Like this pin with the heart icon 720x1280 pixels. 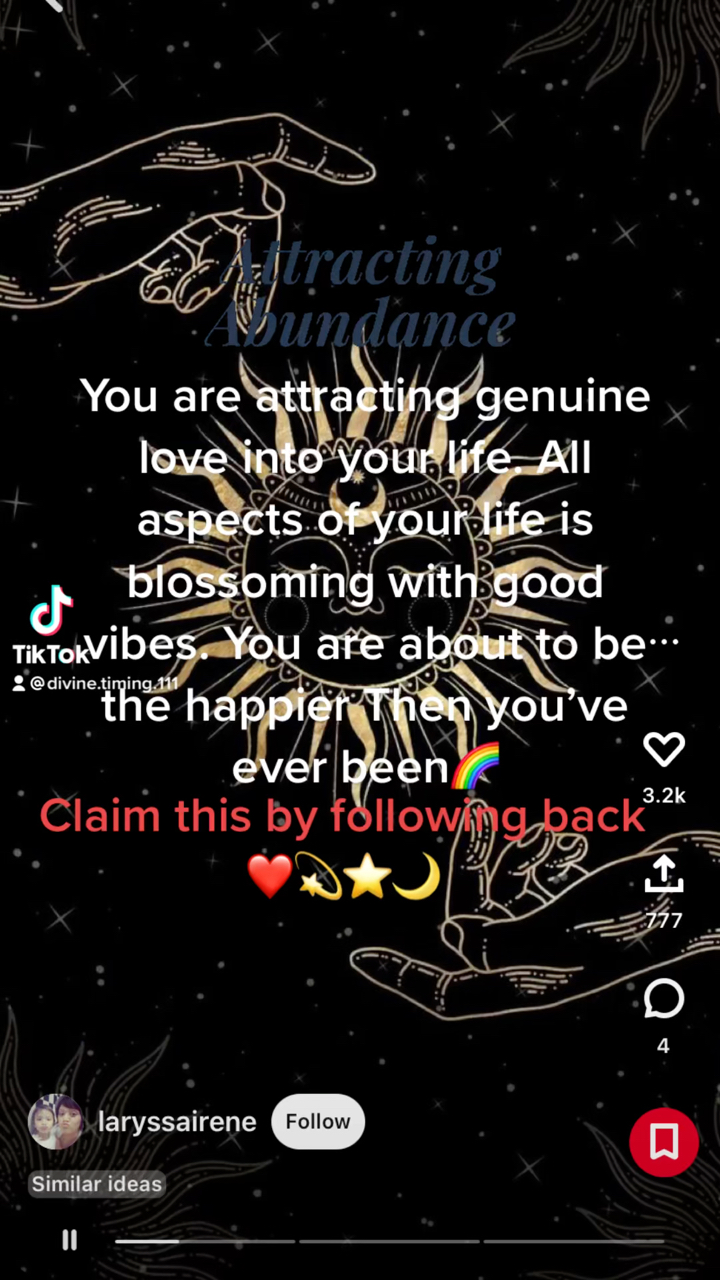(663, 750)
